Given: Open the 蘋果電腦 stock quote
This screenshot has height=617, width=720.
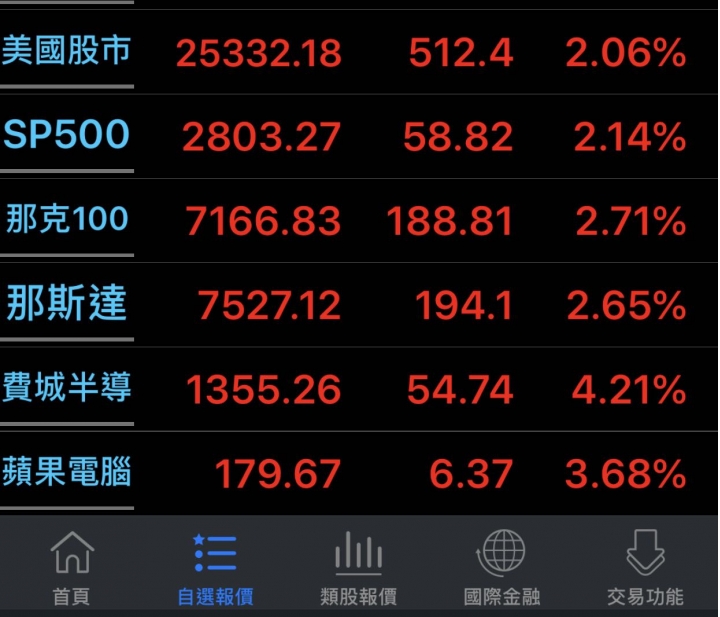Looking at the screenshot, I should click(x=67, y=472).
